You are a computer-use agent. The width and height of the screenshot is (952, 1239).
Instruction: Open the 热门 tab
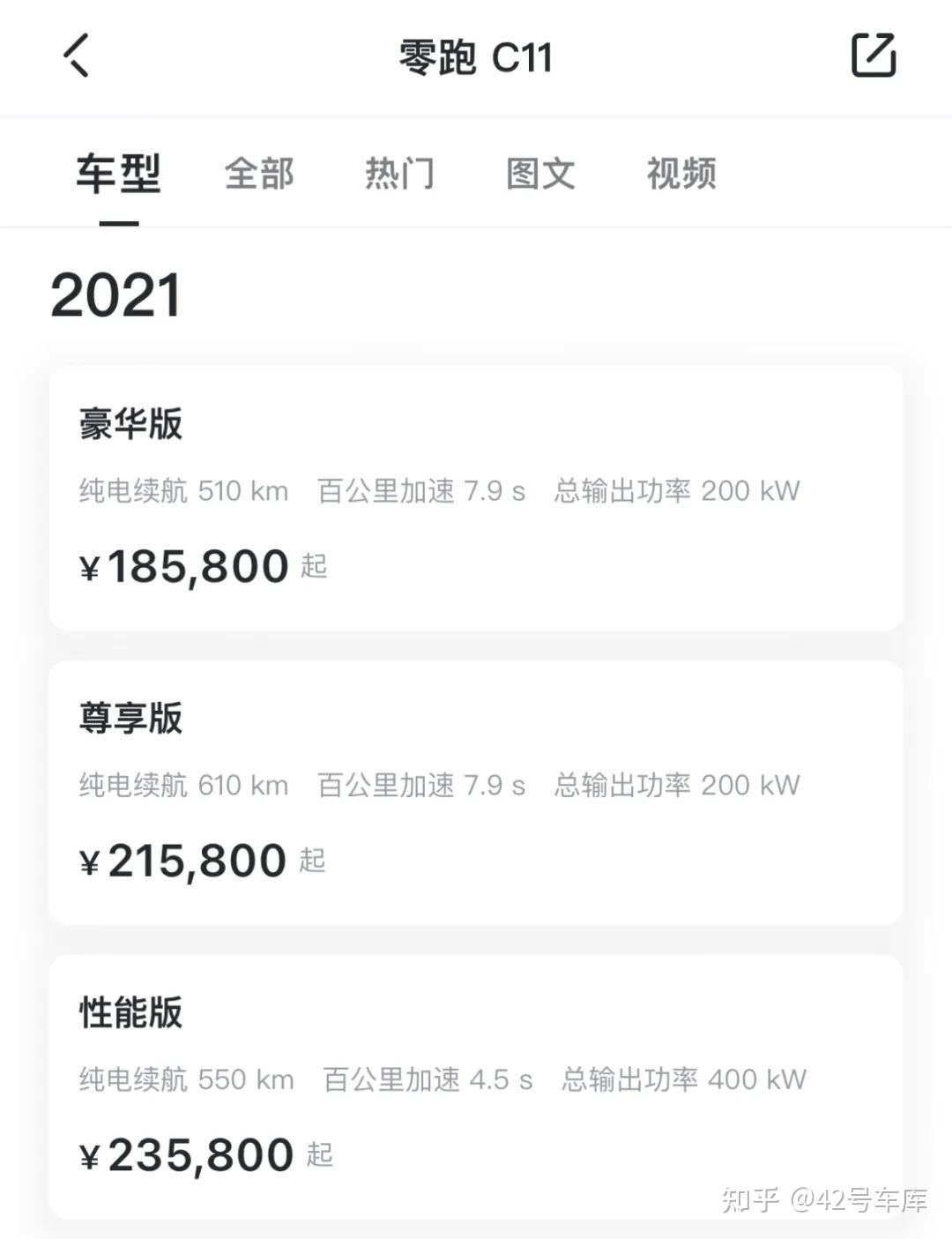click(400, 173)
